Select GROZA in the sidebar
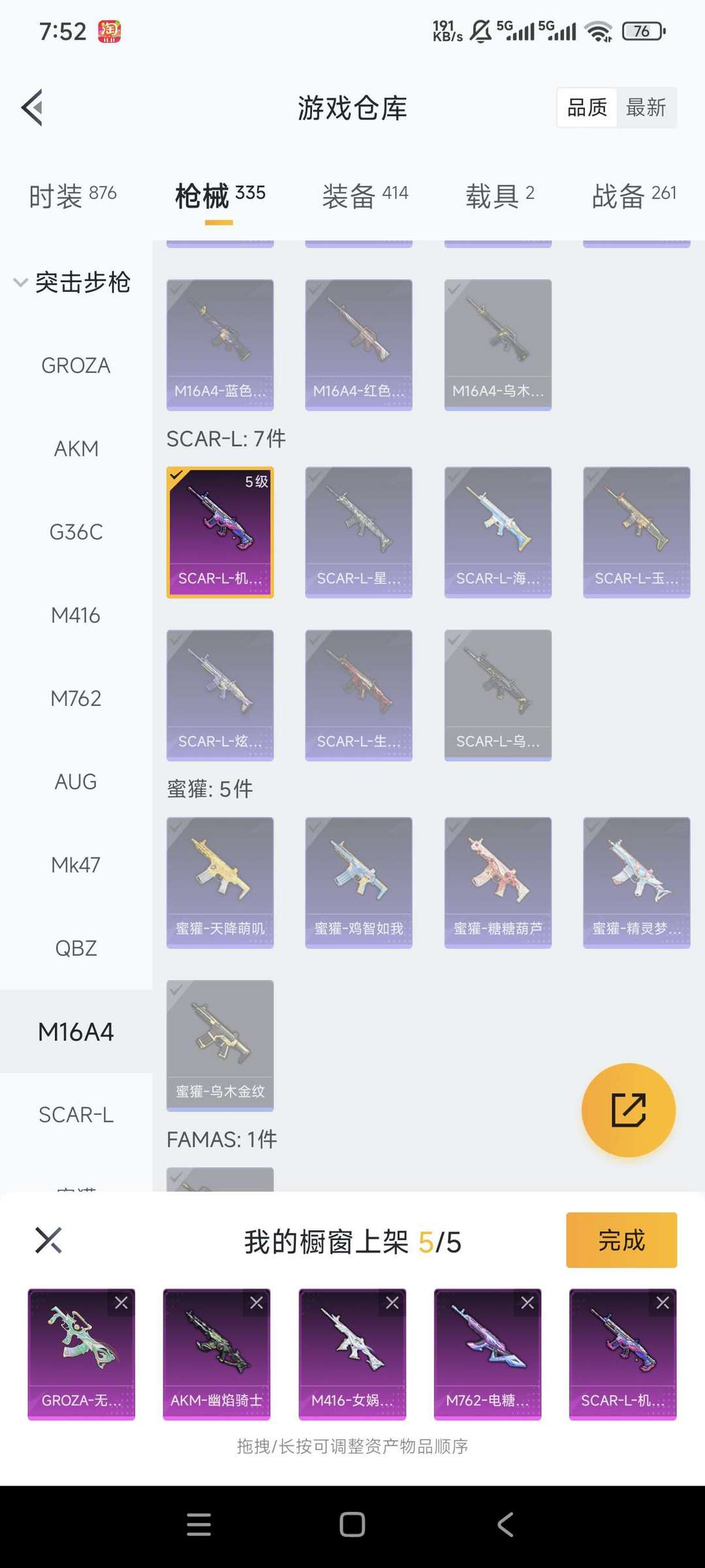 tap(76, 366)
